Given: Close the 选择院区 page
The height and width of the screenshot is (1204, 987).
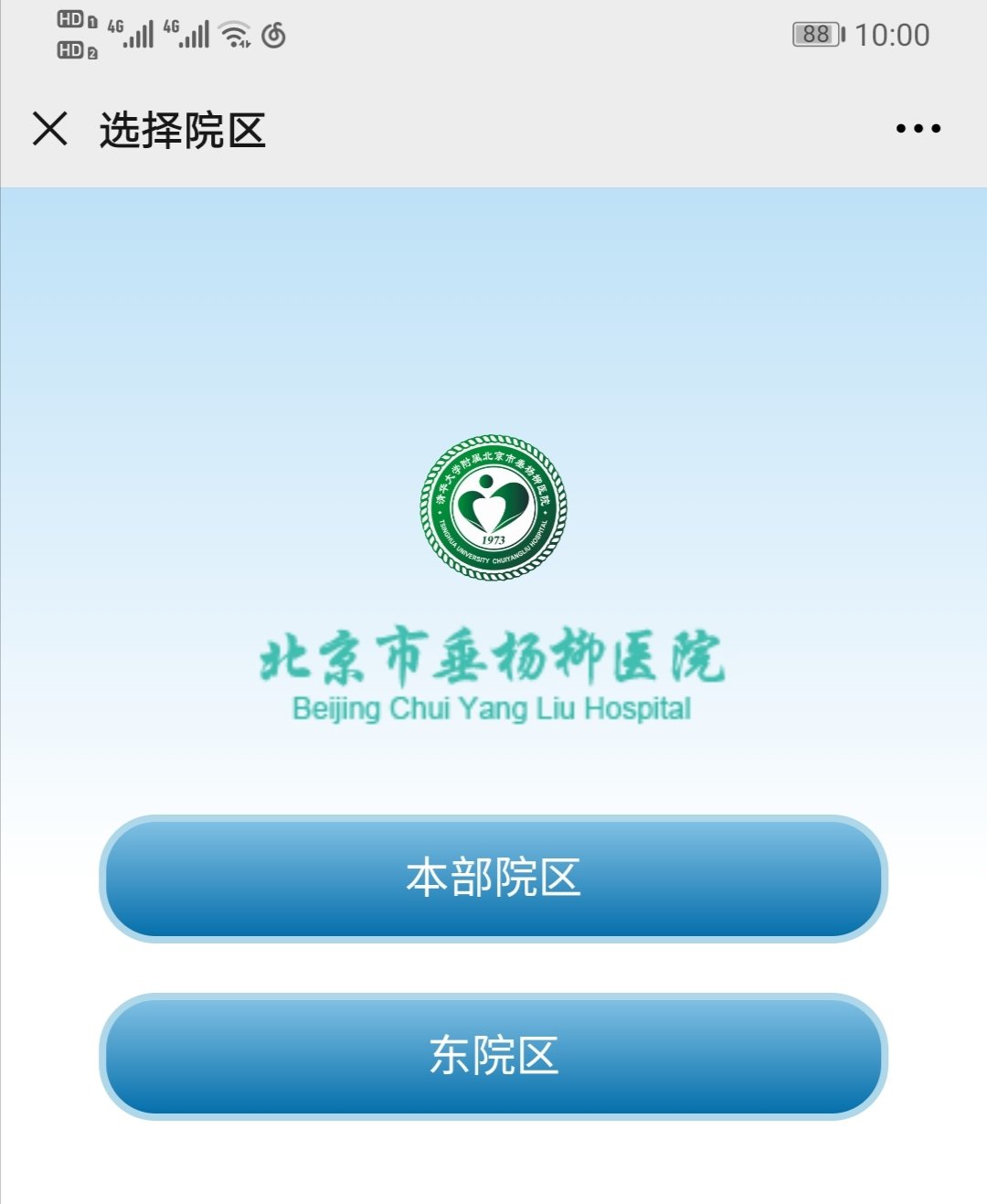Looking at the screenshot, I should pos(50,129).
